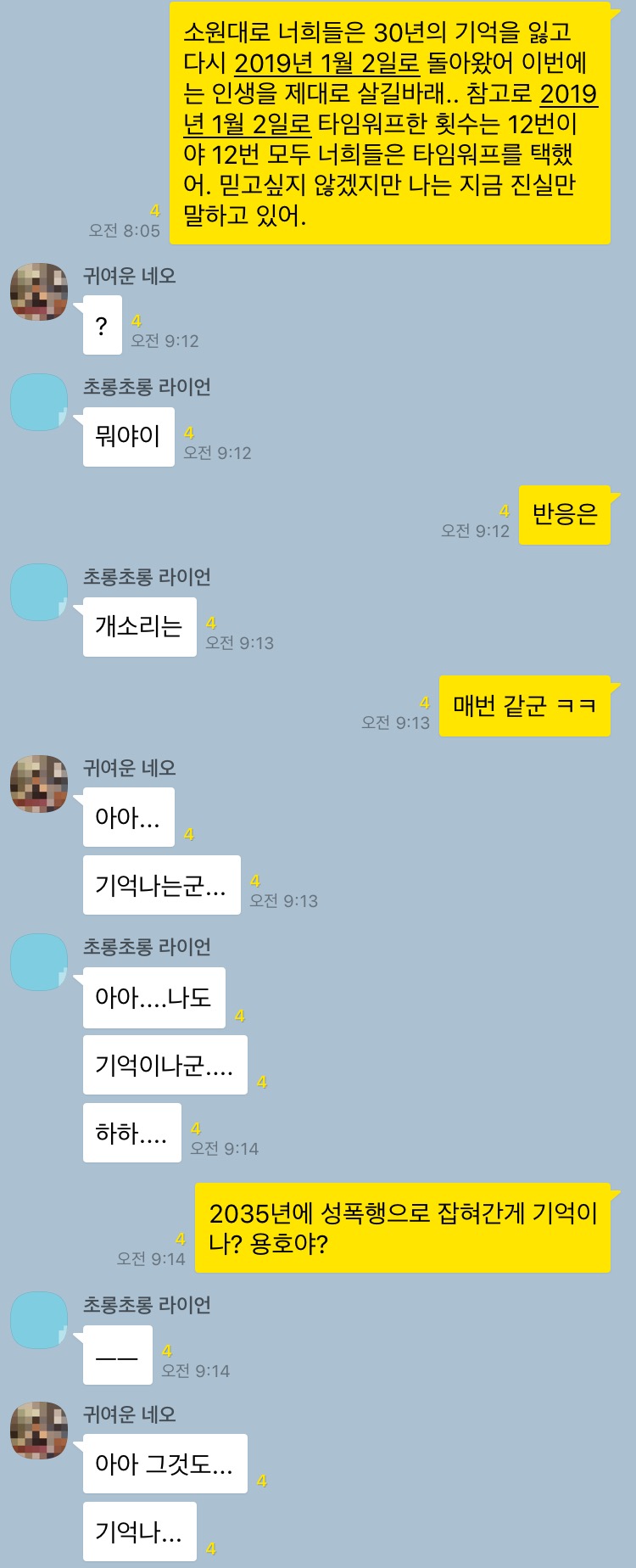Open 귀여운 네오's profile picture beside the "?" message
The height and width of the screenshot is (1568, 636).
point(39,292)
